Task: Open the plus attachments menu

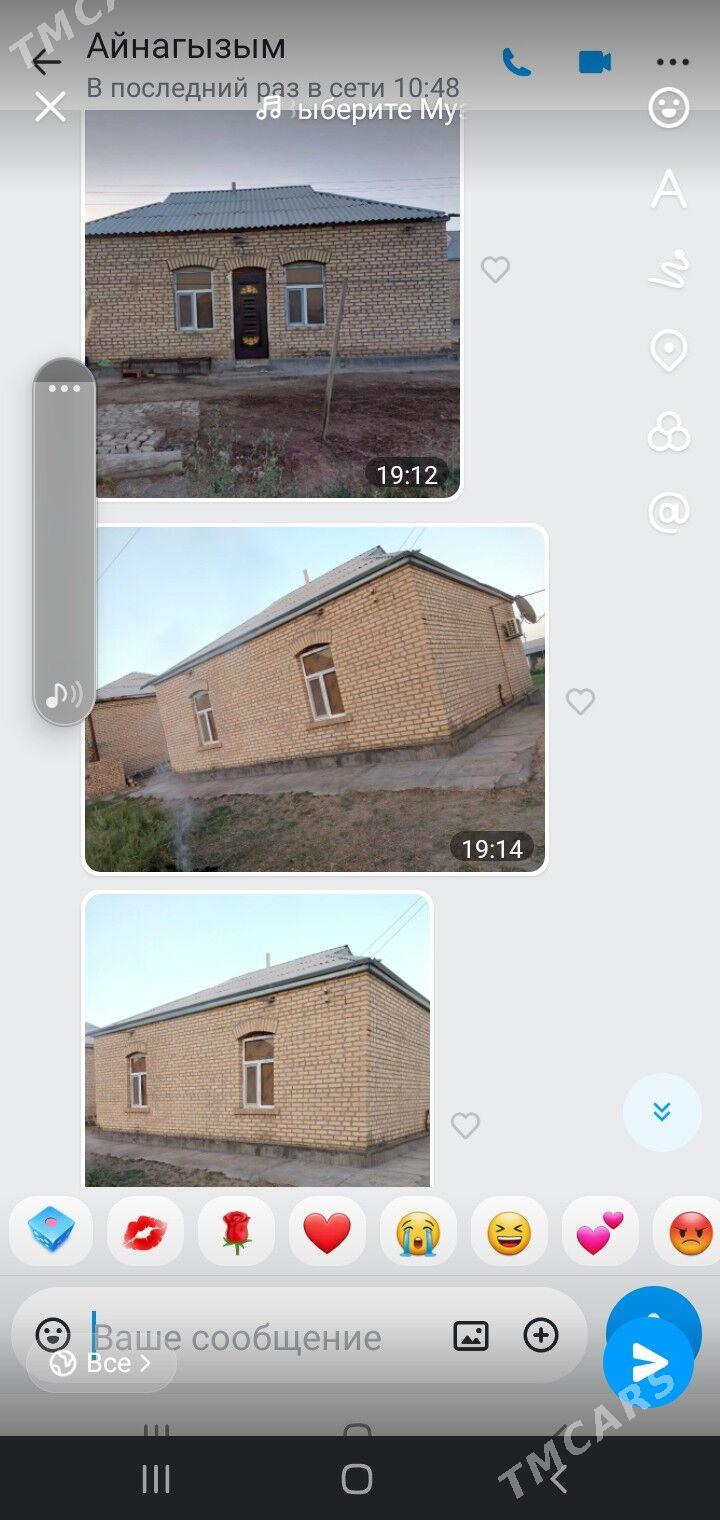Action: (x=541, y=1335)
